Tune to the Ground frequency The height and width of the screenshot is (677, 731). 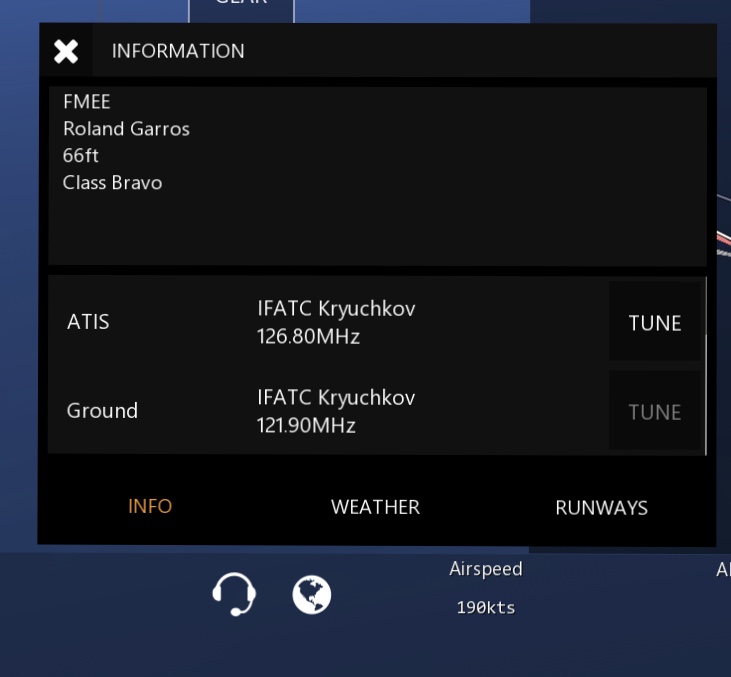(654, 412)
